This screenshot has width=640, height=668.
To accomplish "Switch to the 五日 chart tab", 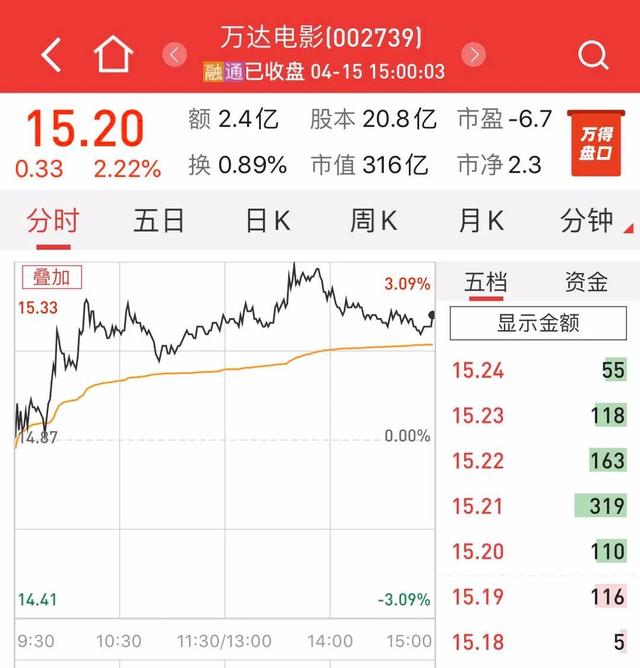I will click(159, 221).
